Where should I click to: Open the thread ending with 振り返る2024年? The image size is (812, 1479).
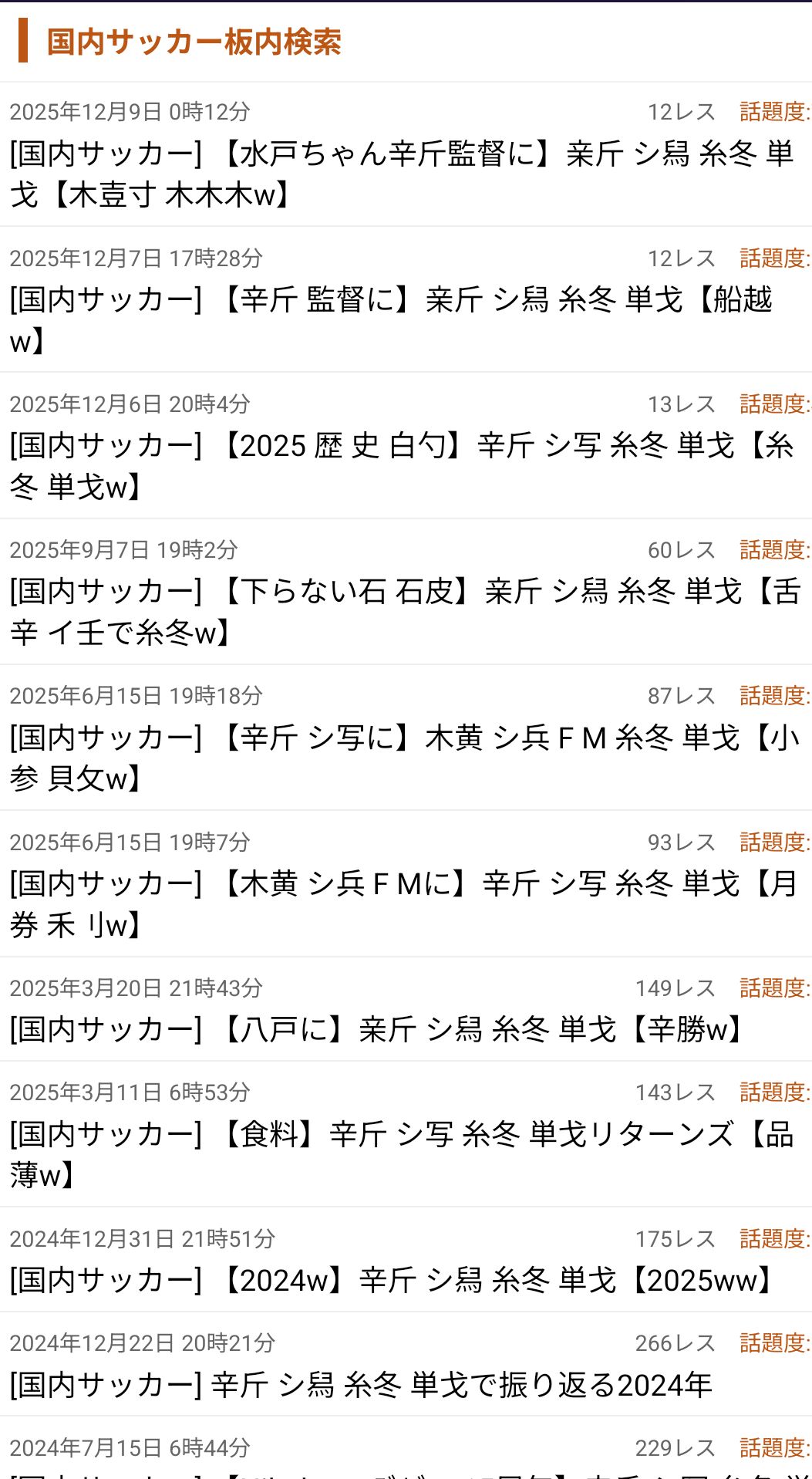(x=361, y=1385)
